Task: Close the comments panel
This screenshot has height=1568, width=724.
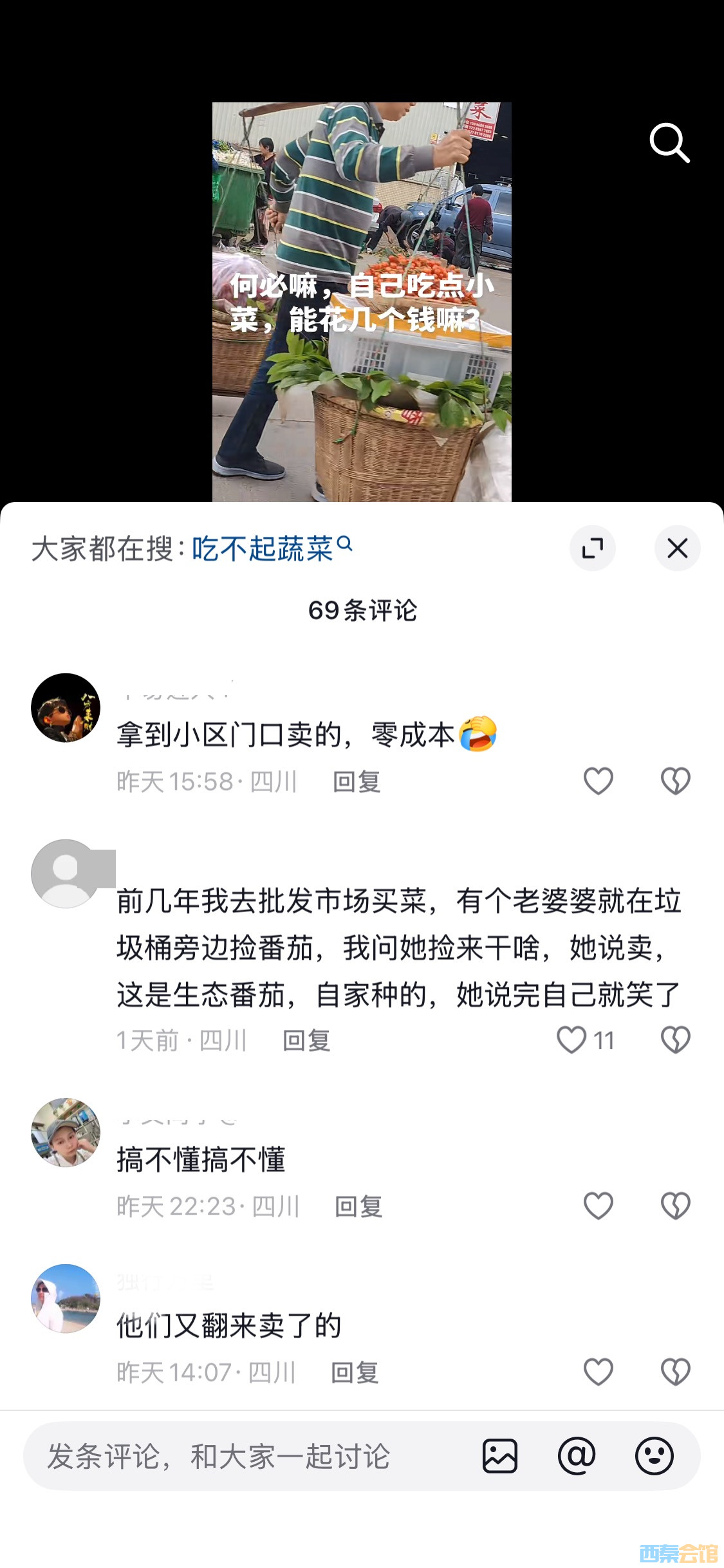Action: tap(677, 548)
